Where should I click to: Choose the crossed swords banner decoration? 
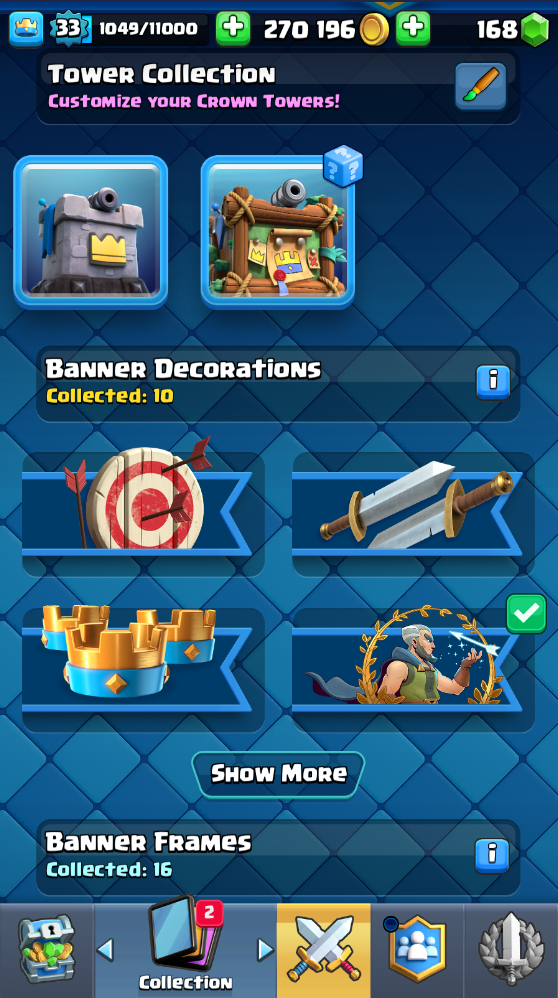point(413,513)
